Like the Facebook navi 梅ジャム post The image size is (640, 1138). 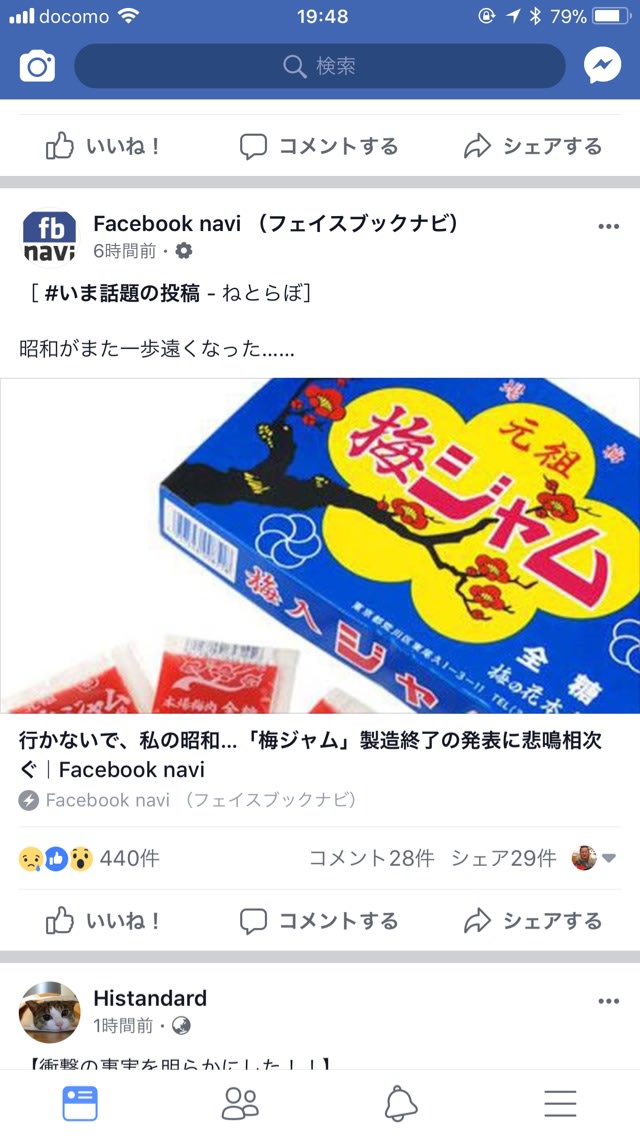(104, 921)
